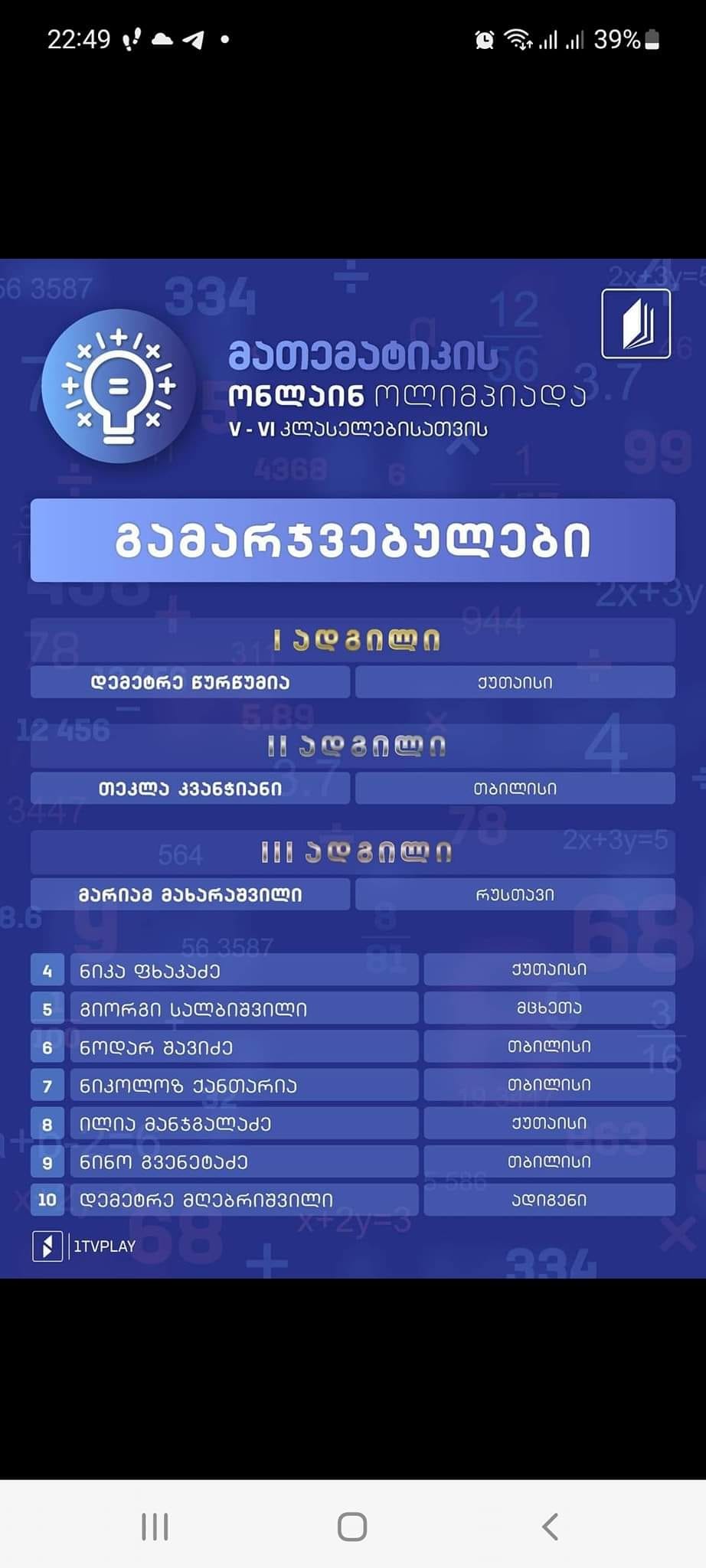The width and height of the screenshot is (706, 1568).
Task: Tap the olympiad winners photo to show viewer controls
Action: tap(353, 768)
